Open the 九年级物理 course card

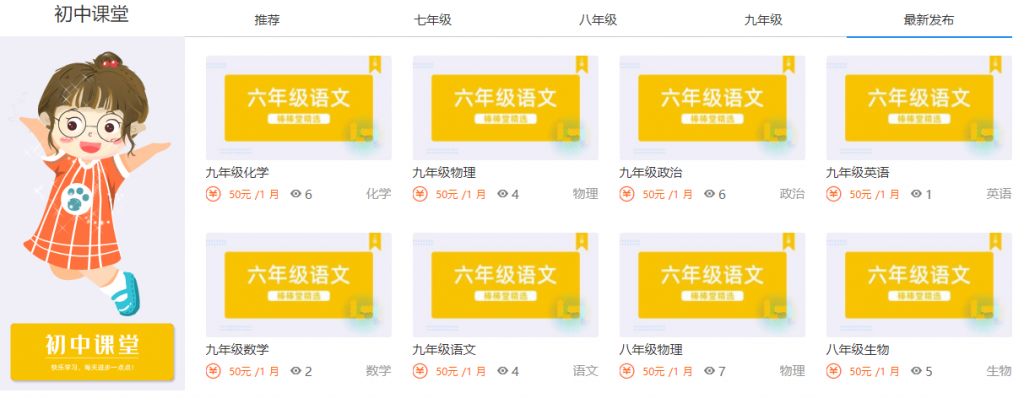coord(505,129)
